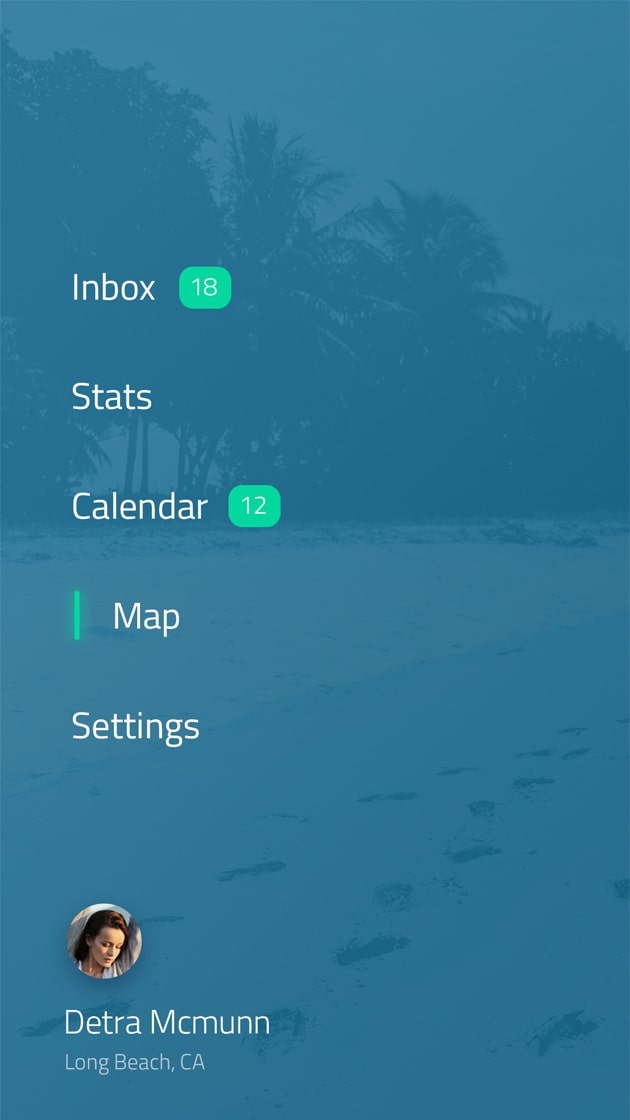Tap Detra Mcmunn's profile picture
The width and height of the screenshot is (630, 1120).
click(104, 941)
